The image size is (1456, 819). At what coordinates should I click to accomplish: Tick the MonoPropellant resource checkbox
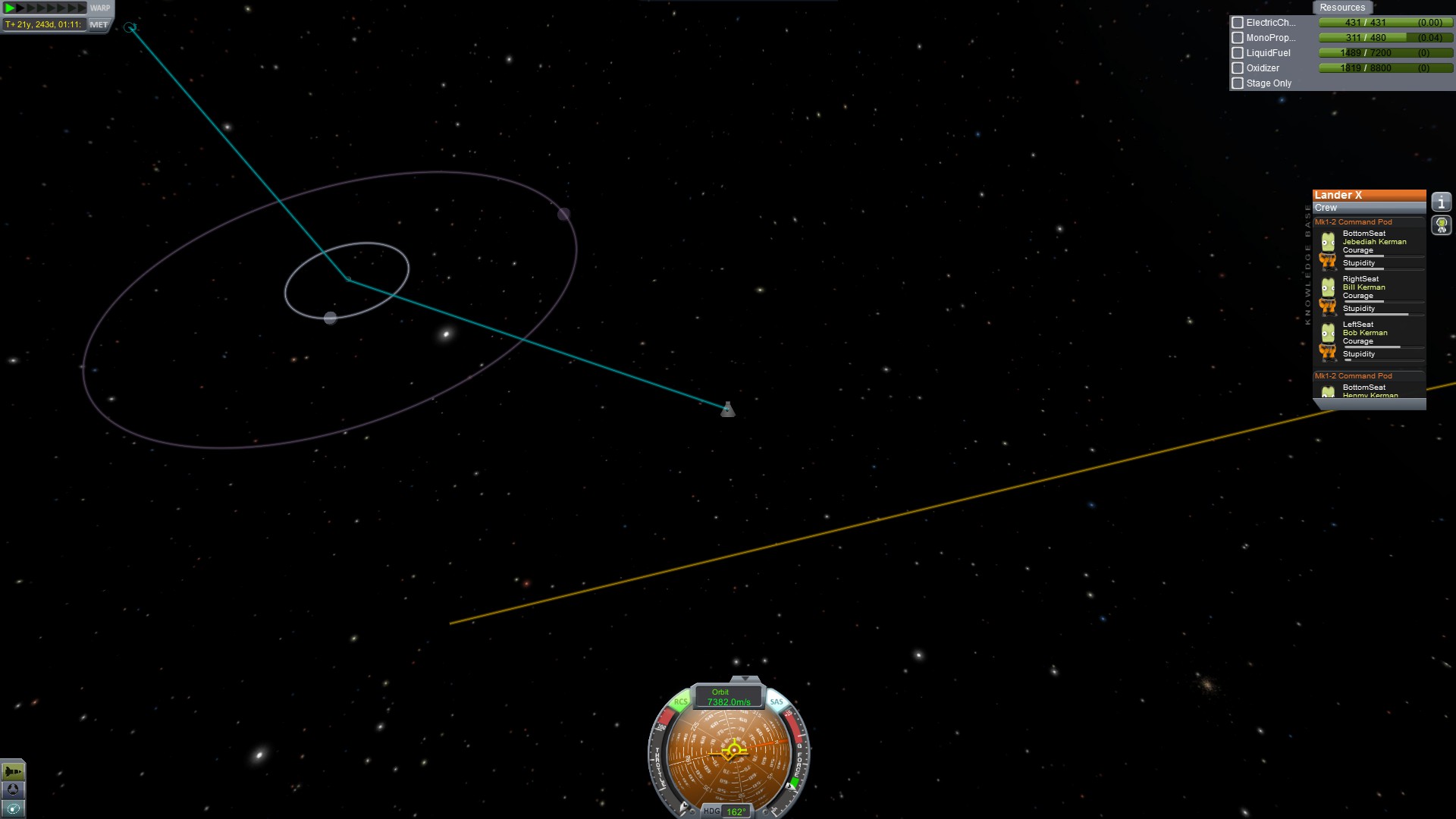(x=1238, y=38)
